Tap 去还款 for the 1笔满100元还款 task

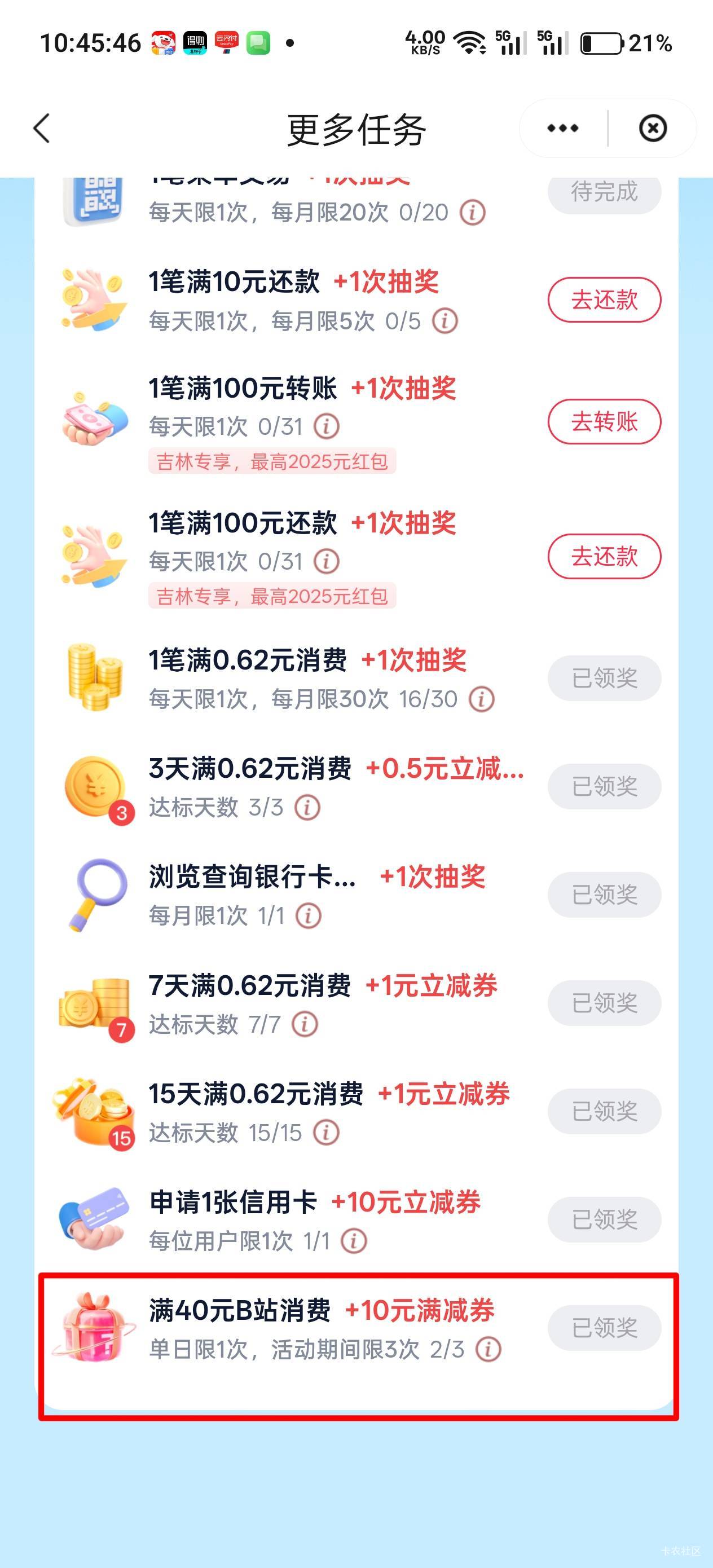pos(604,556)
